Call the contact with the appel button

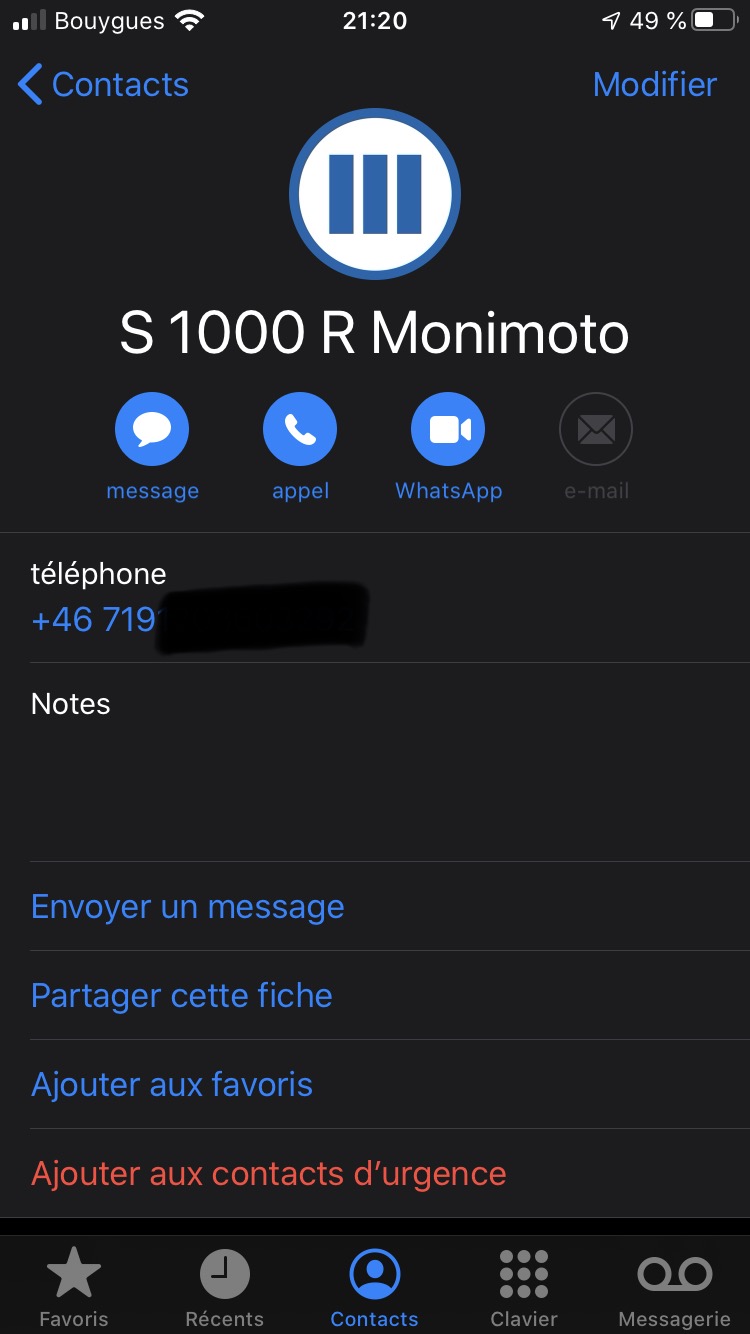coord(300,430)
